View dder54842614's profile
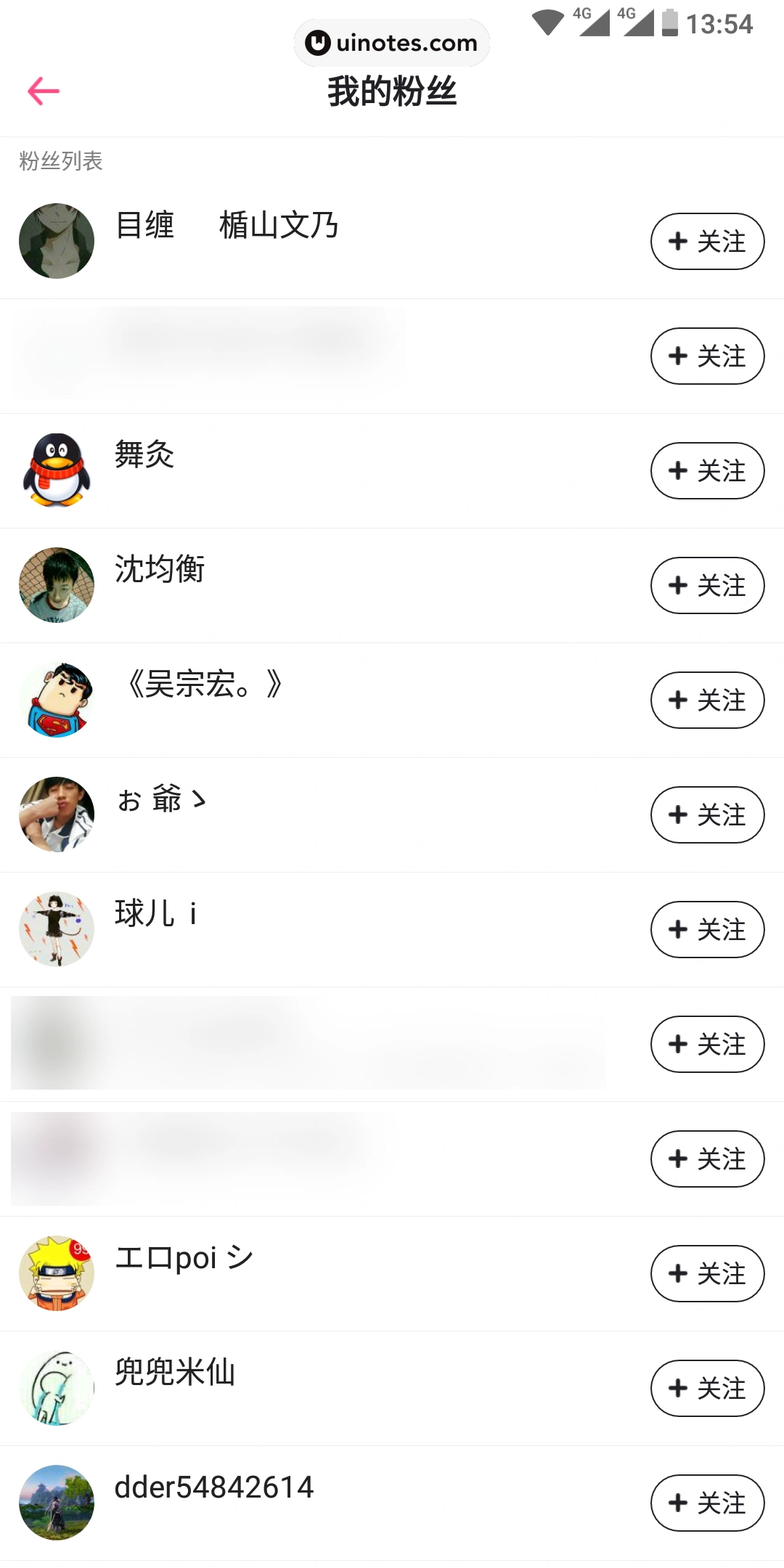 214,1487
